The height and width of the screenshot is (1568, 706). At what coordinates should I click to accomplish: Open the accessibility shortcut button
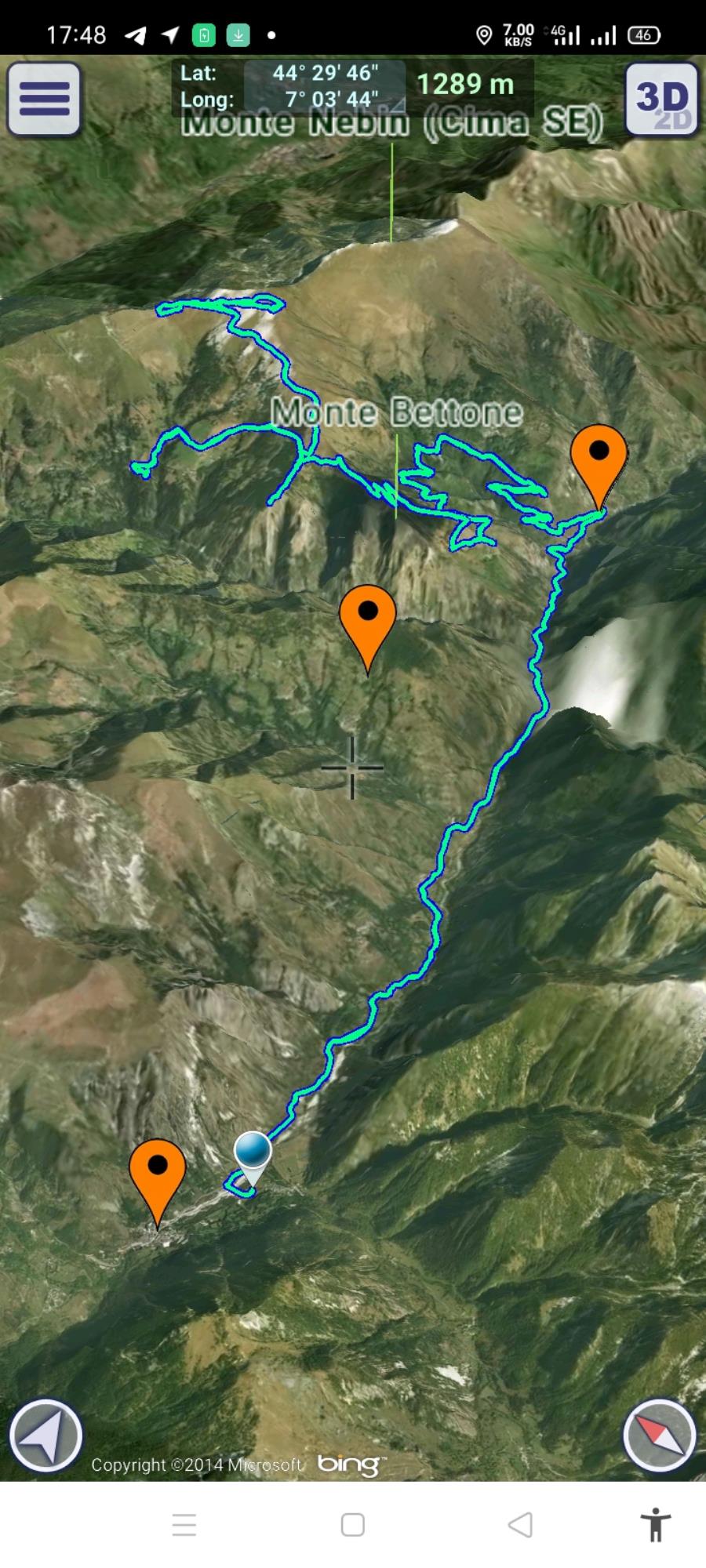(655, 1525)
